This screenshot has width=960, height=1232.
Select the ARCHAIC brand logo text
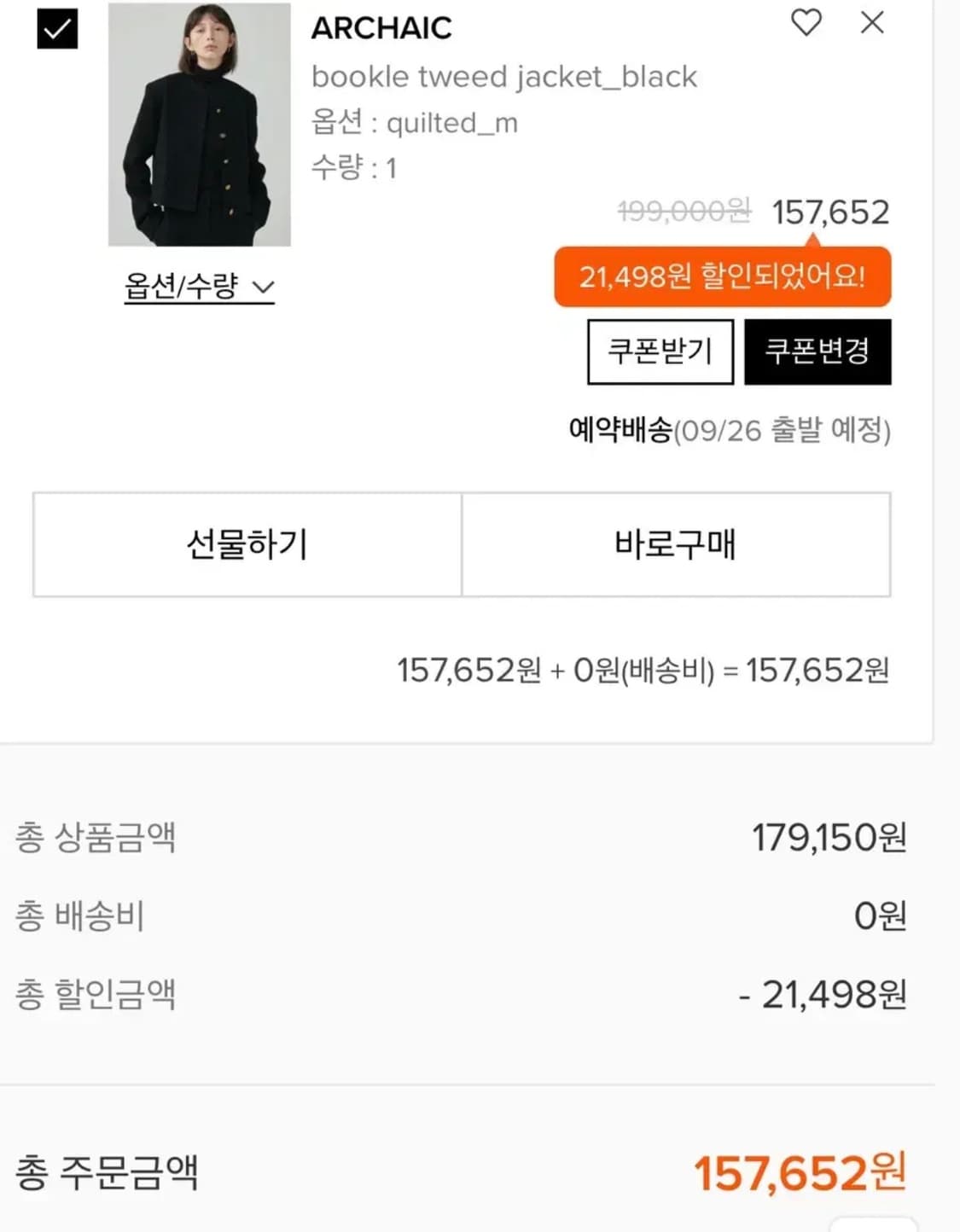click(381, 29)
